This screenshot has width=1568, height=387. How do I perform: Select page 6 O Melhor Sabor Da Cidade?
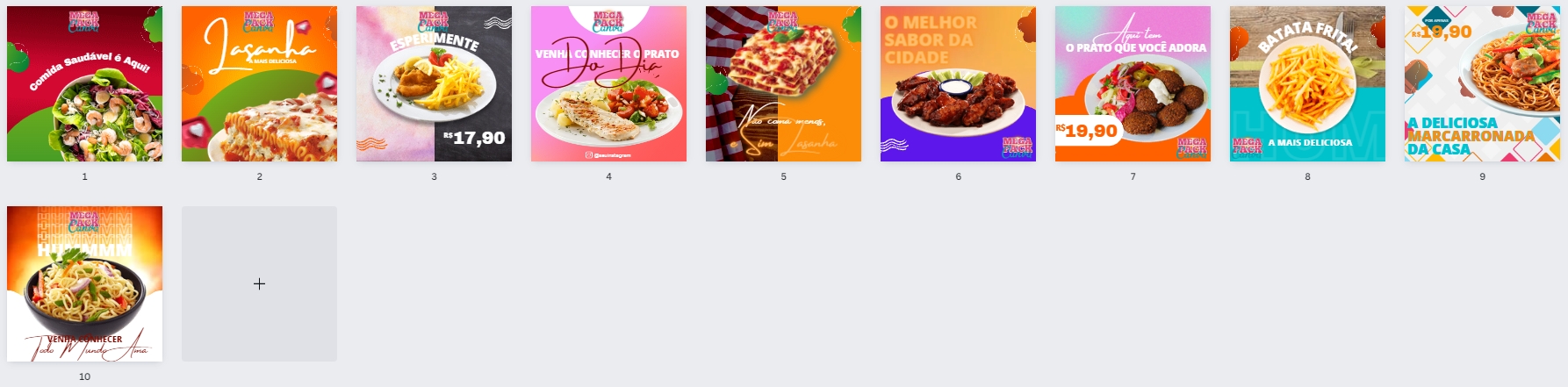tap(958, 84)
